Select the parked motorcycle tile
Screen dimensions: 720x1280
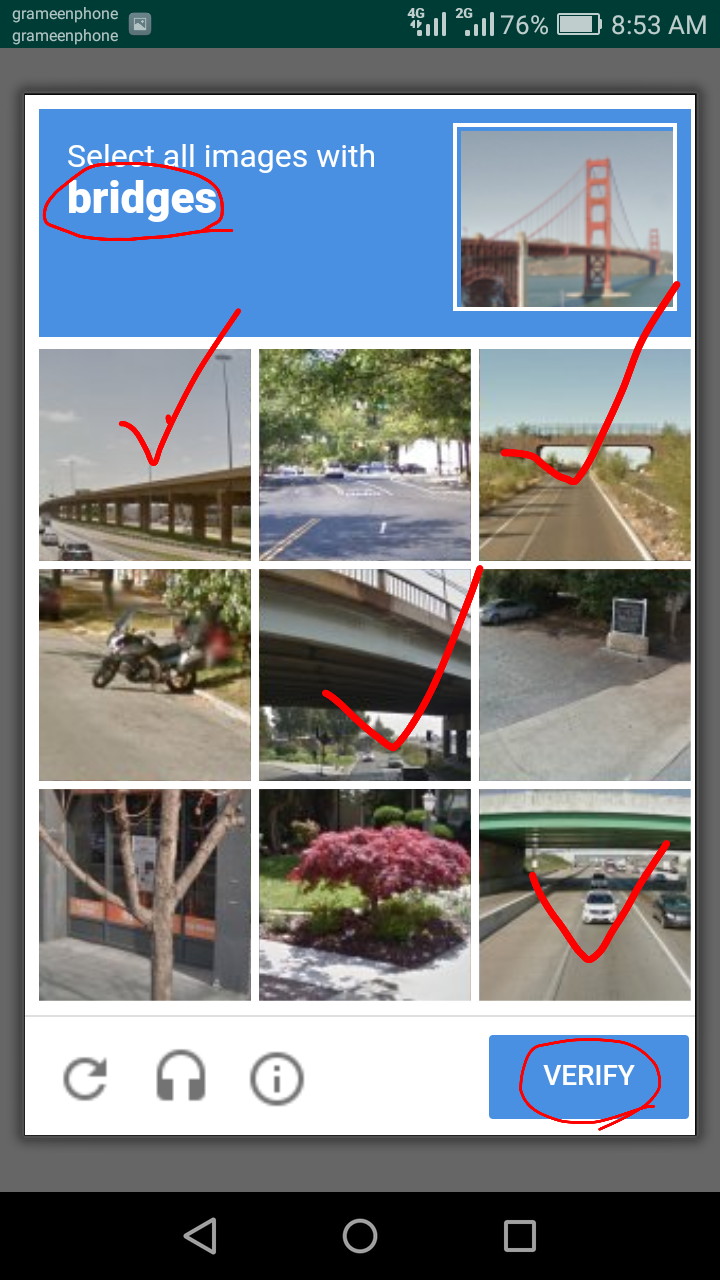[145, 675]
